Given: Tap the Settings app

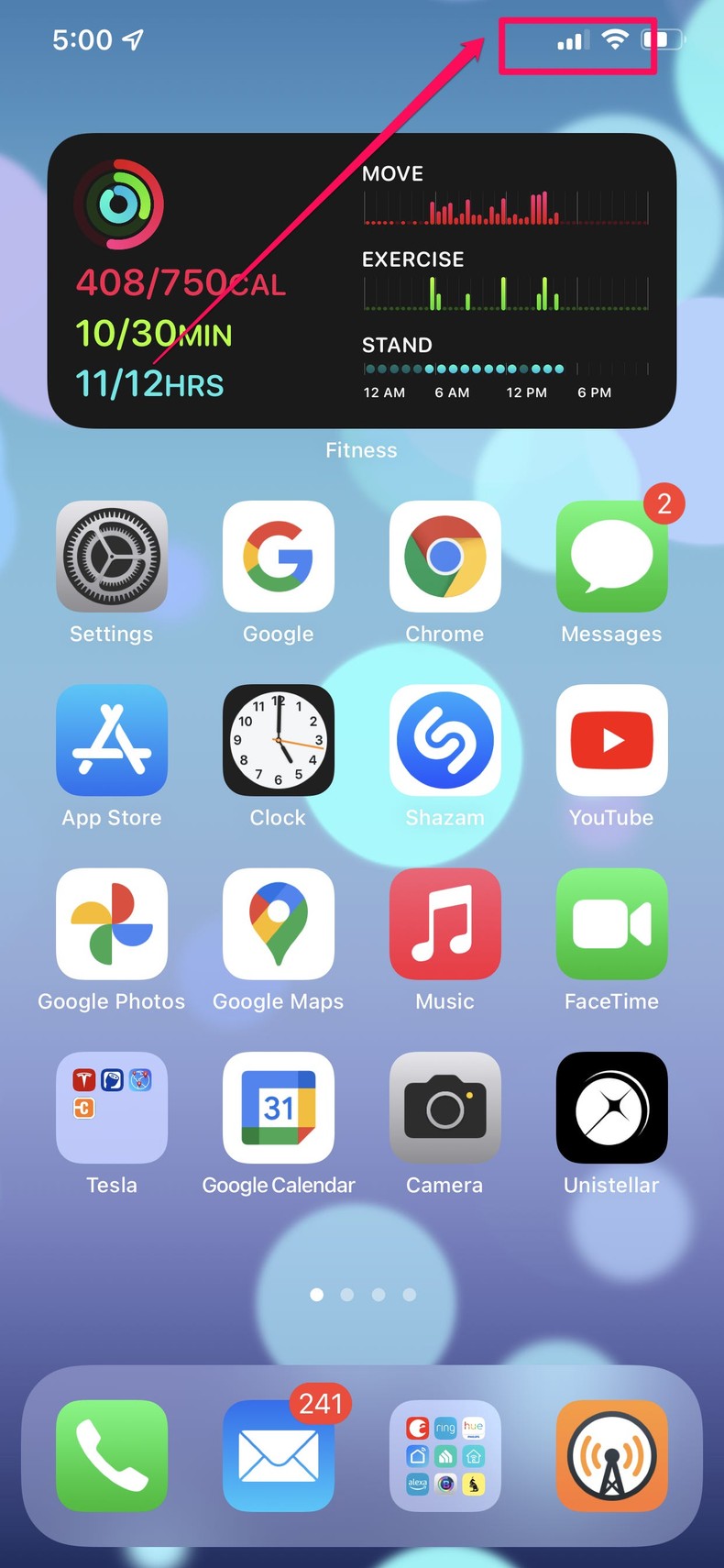Looking at the screenshot, I should coord(112,558).
